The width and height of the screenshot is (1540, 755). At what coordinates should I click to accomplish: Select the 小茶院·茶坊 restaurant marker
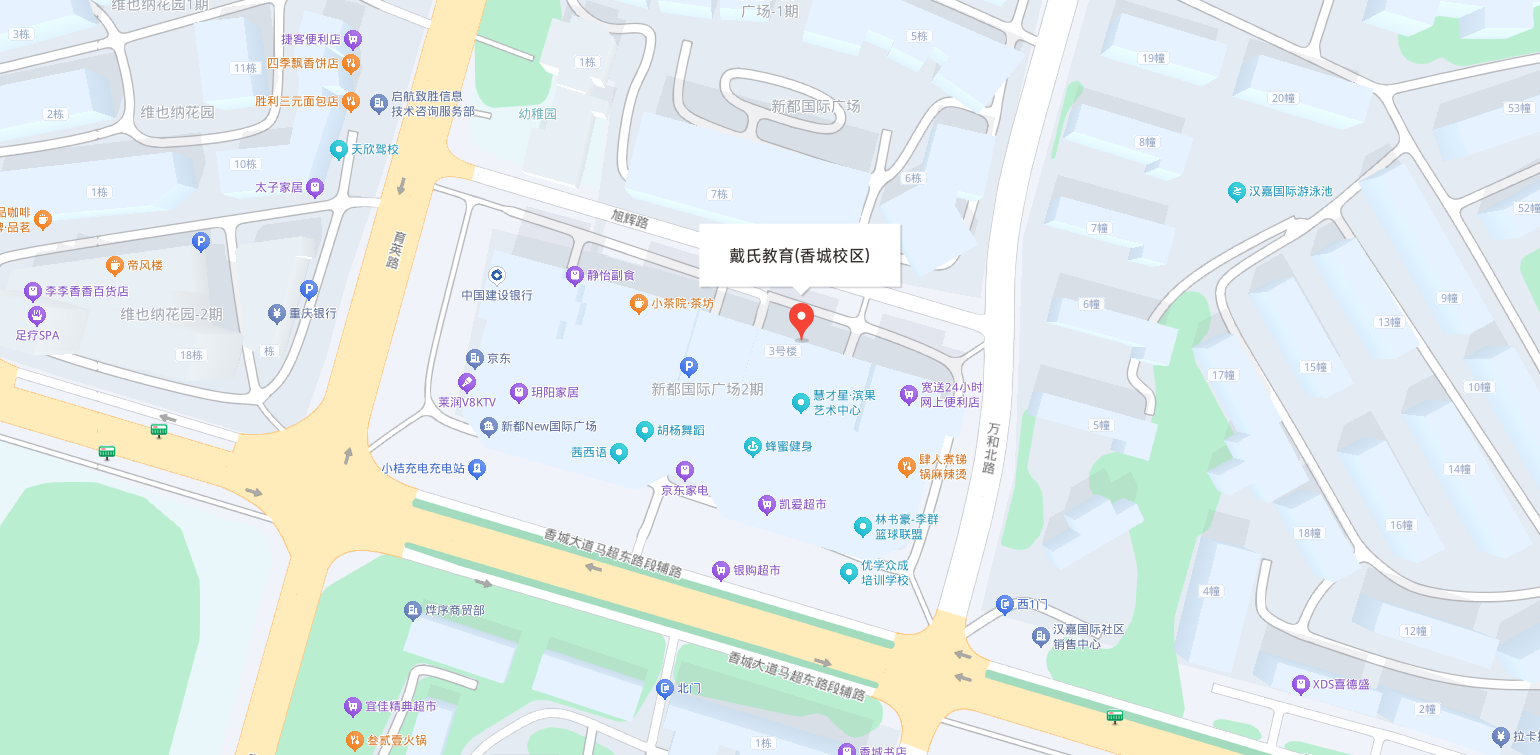pos(638,303)
